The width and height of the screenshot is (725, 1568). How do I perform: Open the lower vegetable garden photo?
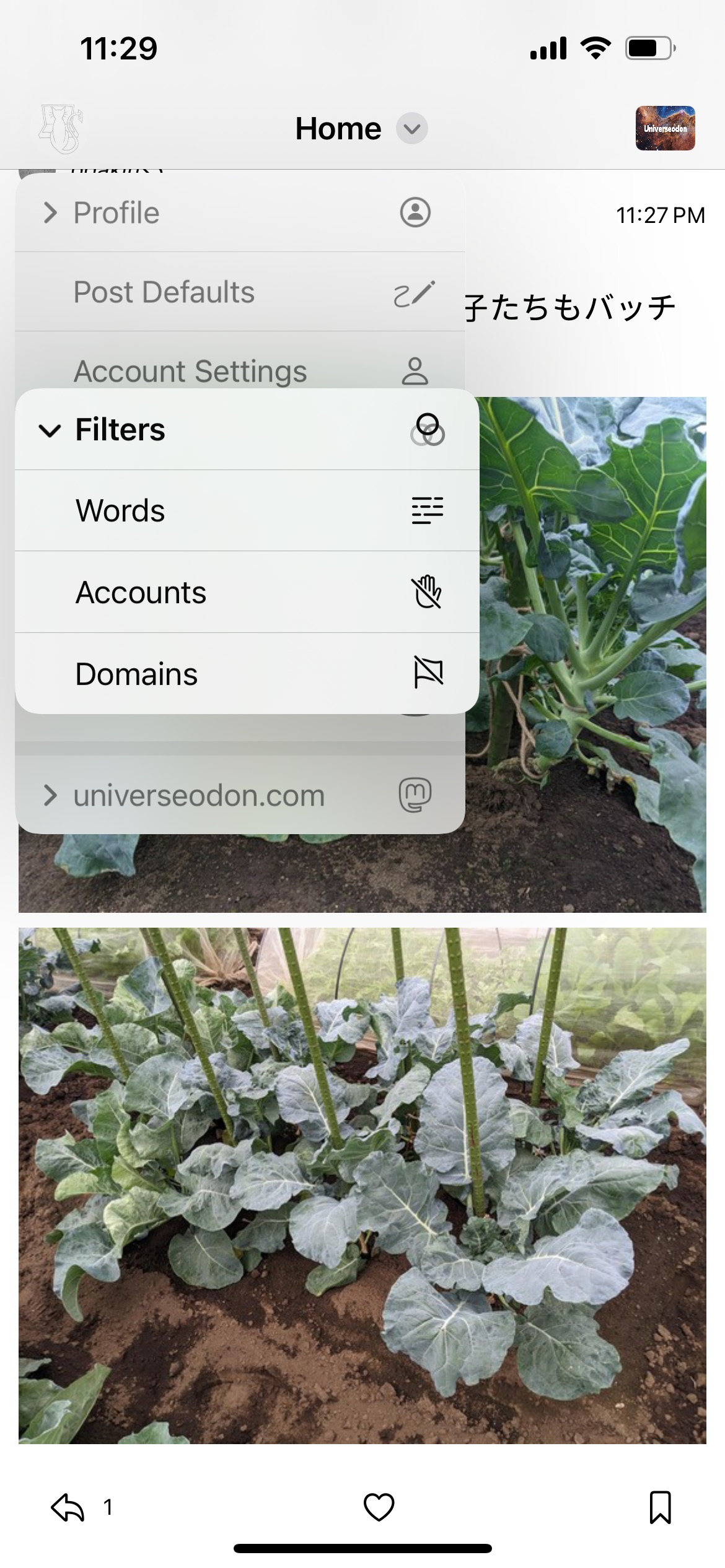(362, 1185)
